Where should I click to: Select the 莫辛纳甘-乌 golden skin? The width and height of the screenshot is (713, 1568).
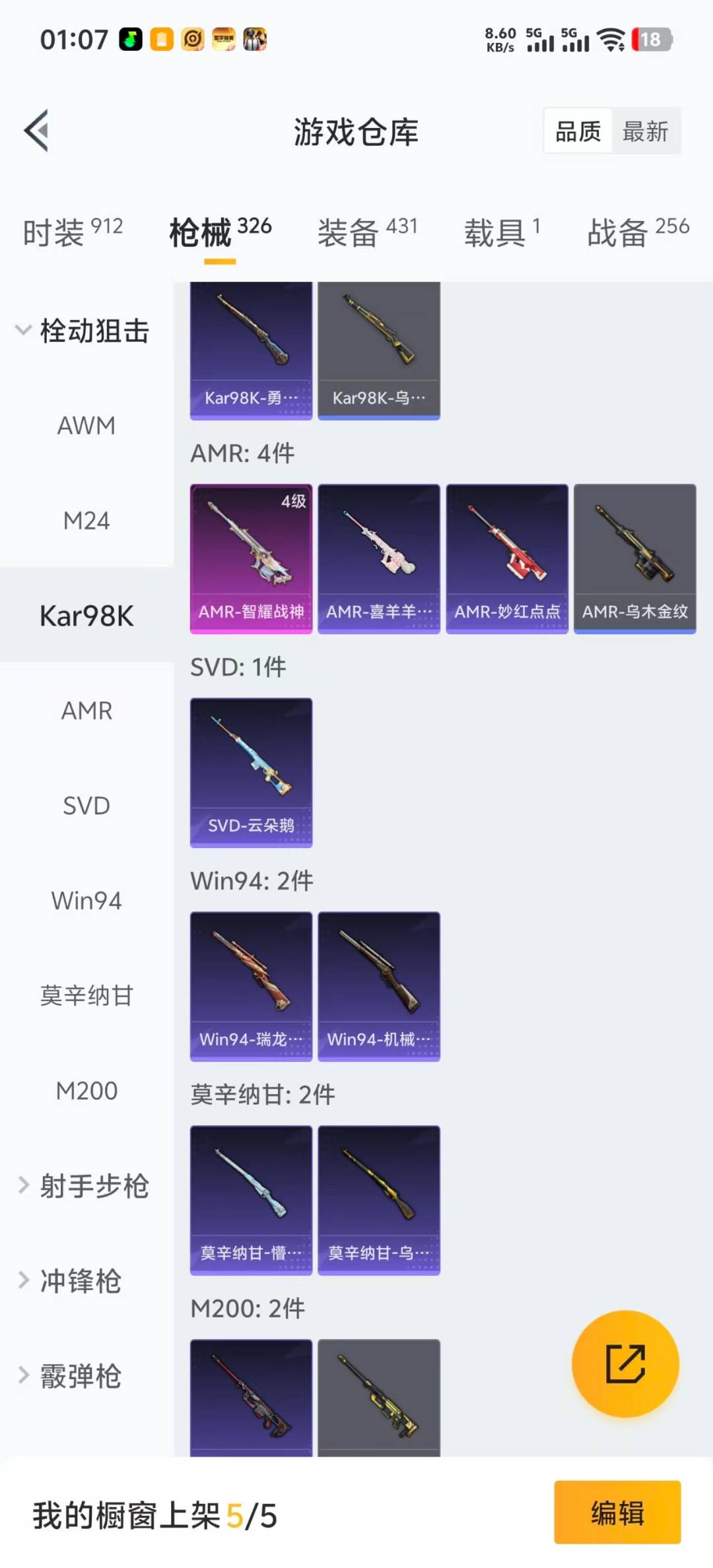379,1201
